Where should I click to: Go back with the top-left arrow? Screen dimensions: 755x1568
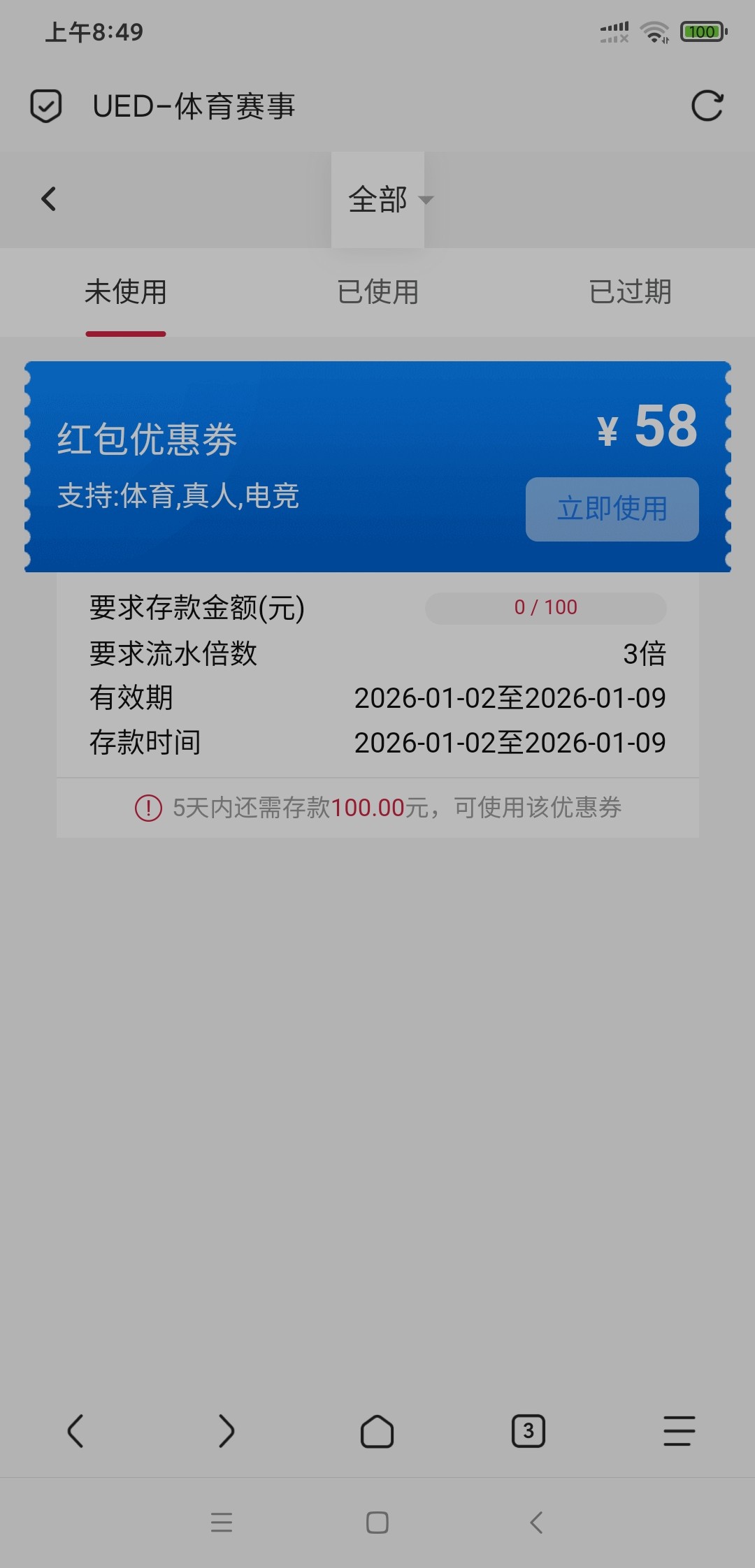click(x=48, y=199)
